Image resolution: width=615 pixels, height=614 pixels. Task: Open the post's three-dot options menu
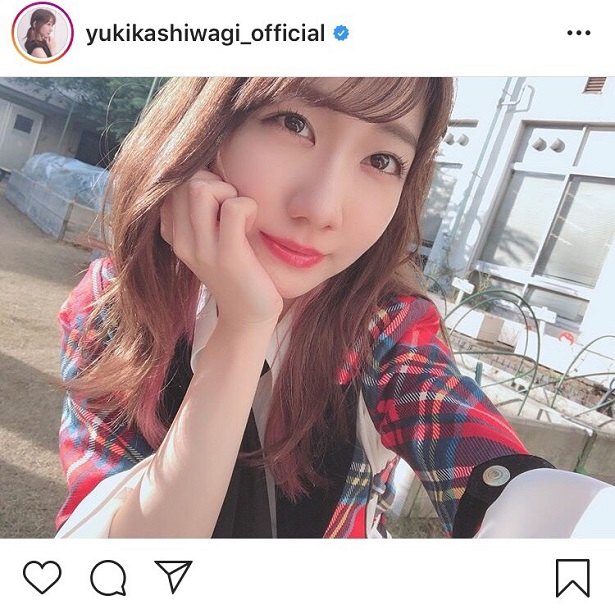(578, 33)
